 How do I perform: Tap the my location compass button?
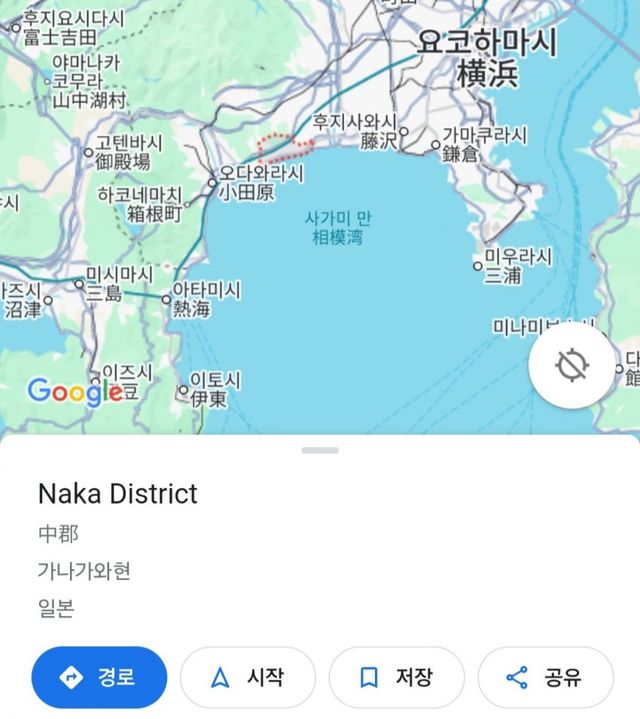pyautogui.click(x=572, y=366)
